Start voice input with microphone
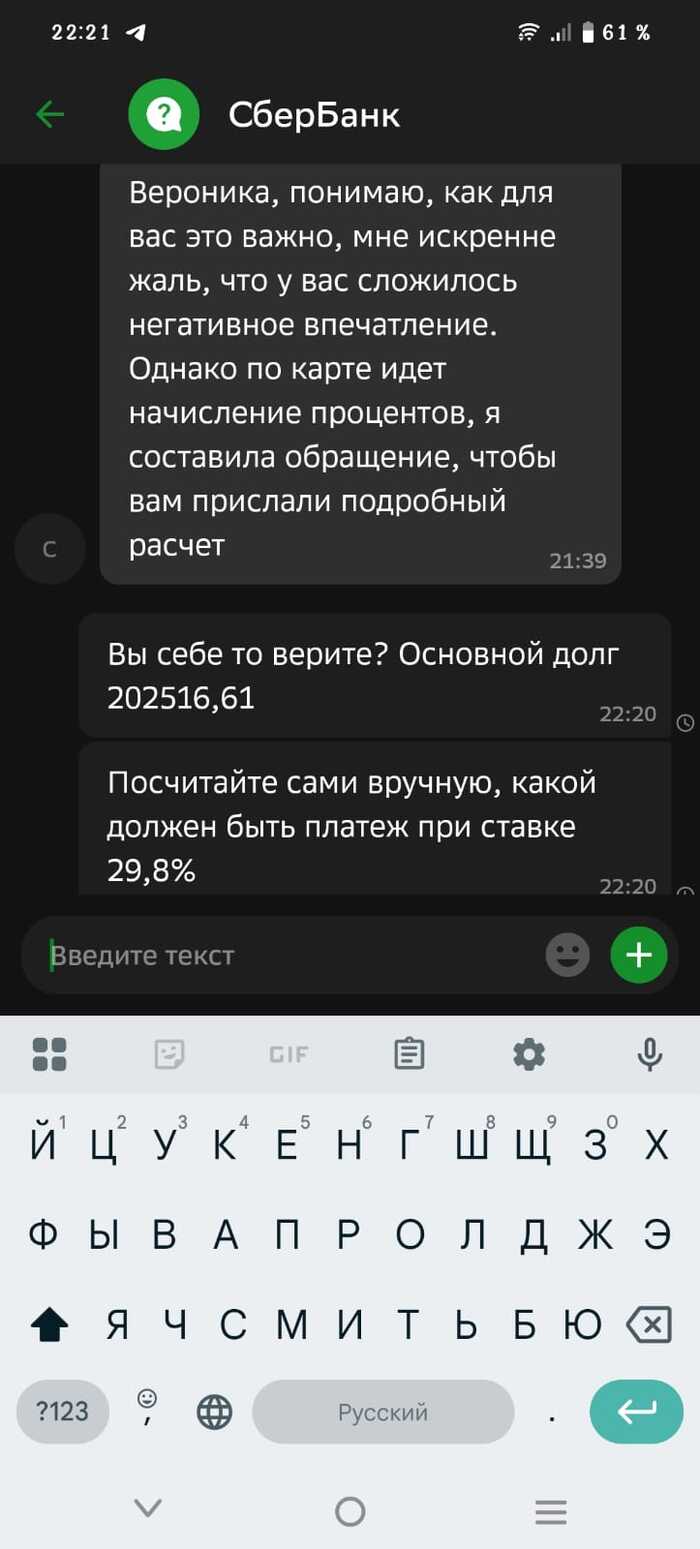 649,1054
